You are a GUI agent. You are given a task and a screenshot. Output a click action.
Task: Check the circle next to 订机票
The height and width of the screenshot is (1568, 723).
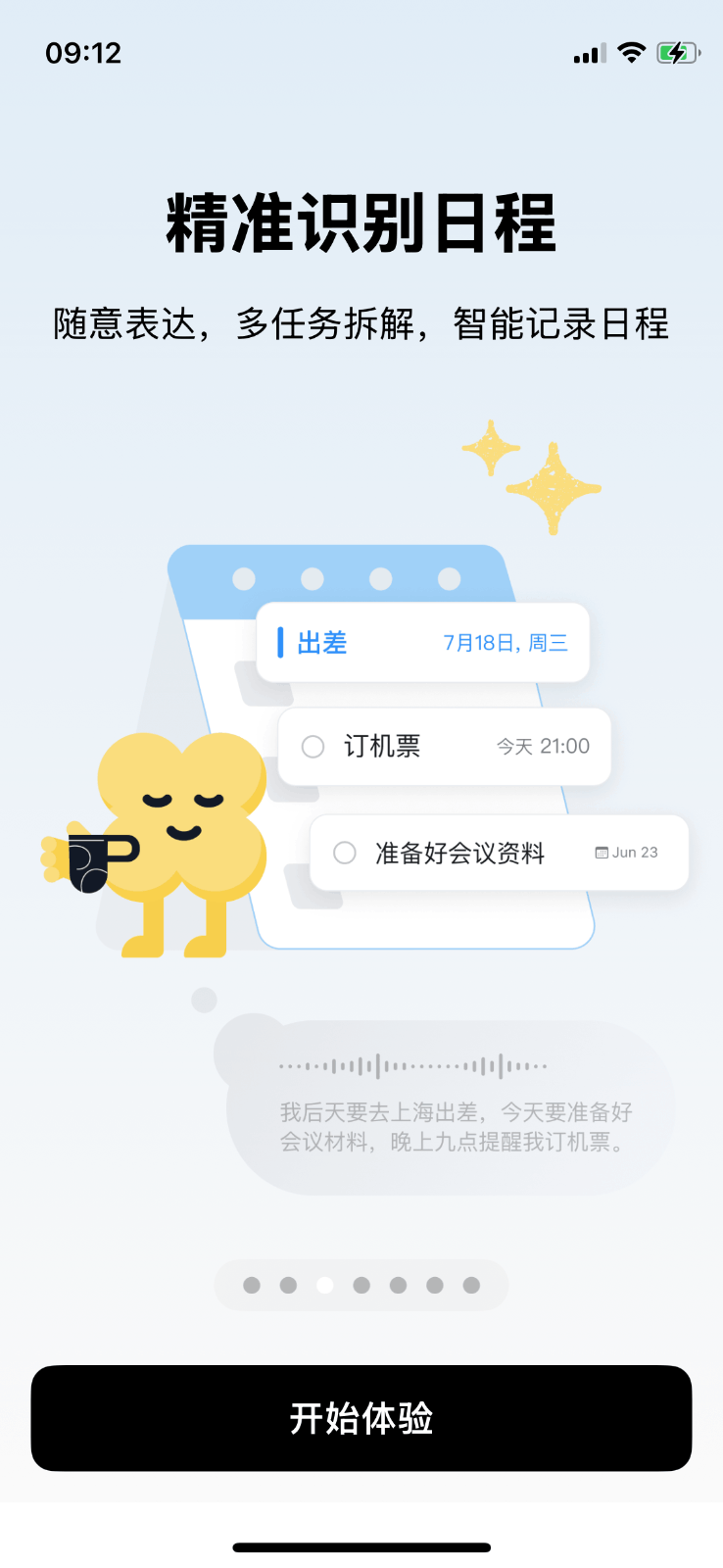(x=313, y=747)
